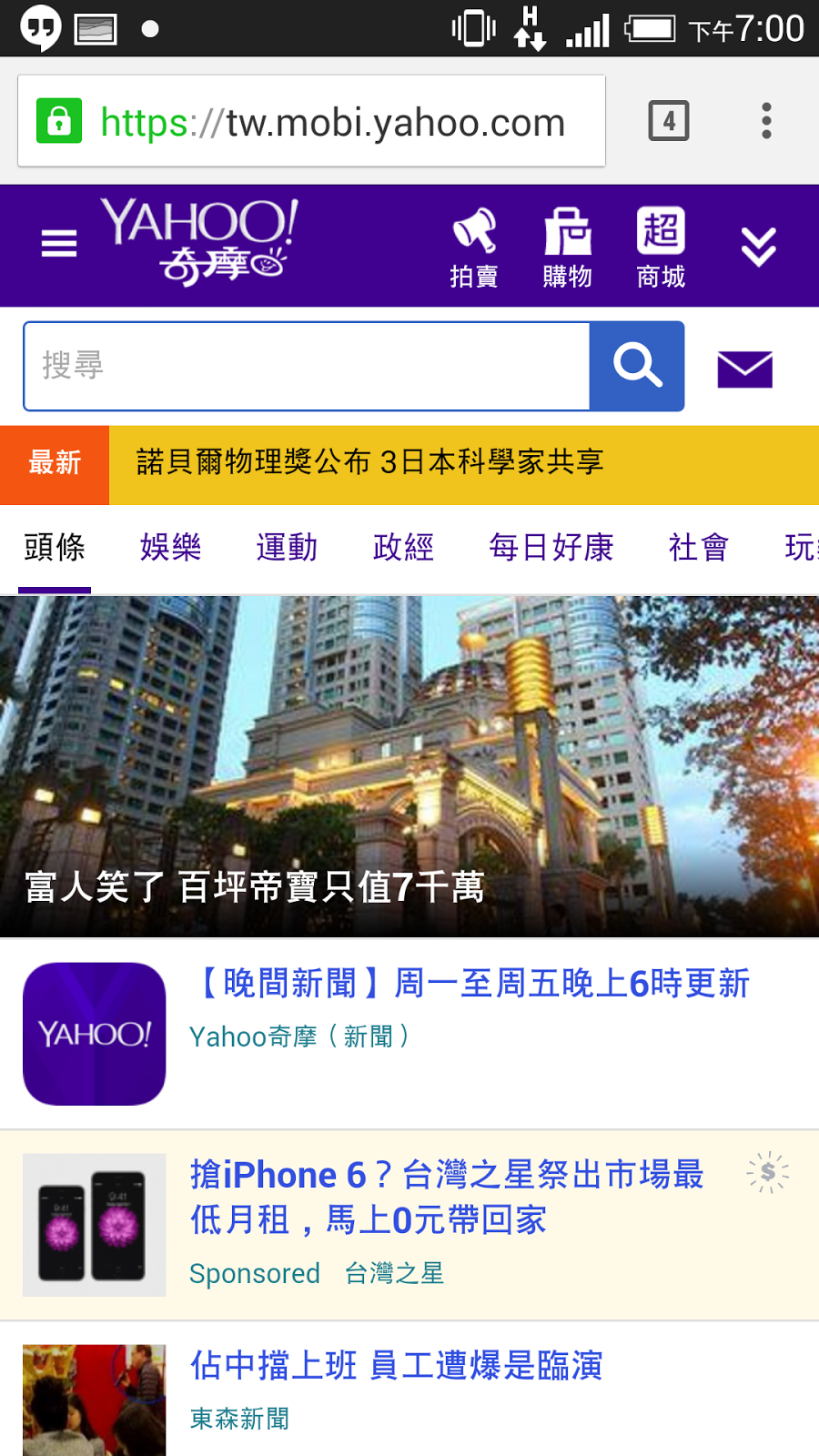This screenshot has width=819, height=1456.
Task: Open the browser overflow menu
Action: (x=766, y=121)
